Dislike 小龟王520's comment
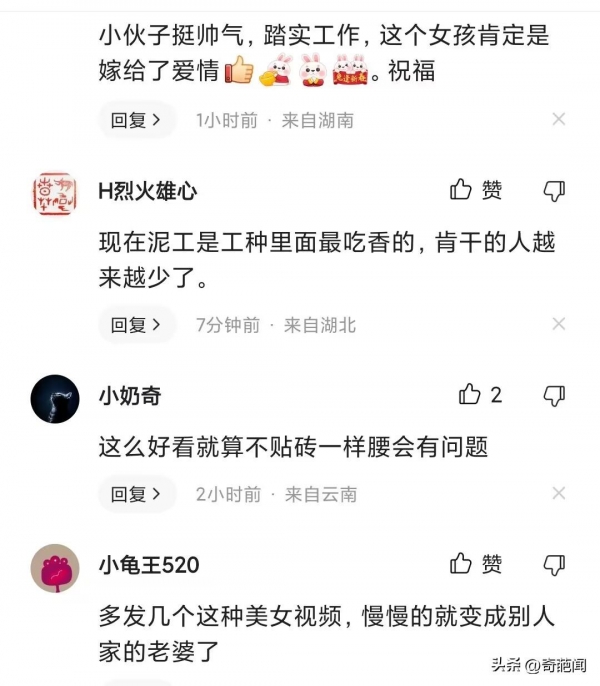 [554, 564]
